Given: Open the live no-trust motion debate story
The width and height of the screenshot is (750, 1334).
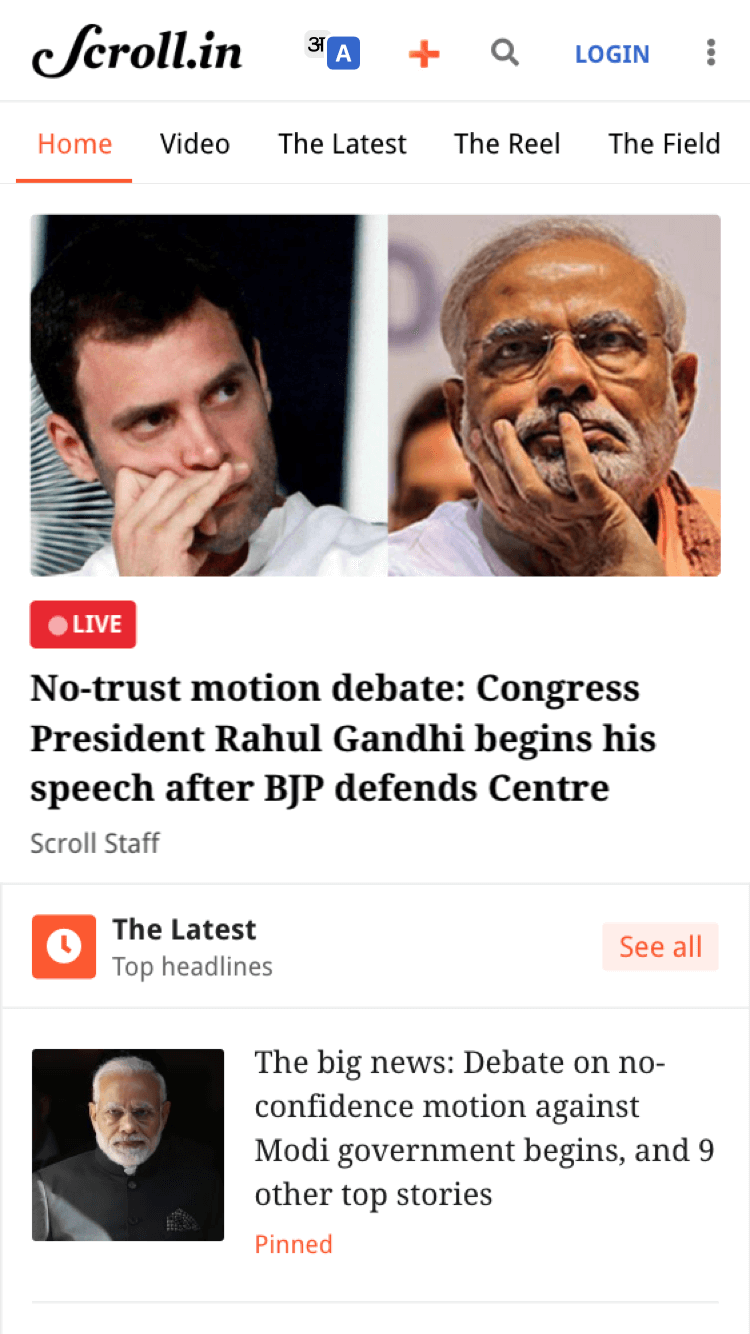Looking at the screenshot, I should tap(342, 738).
